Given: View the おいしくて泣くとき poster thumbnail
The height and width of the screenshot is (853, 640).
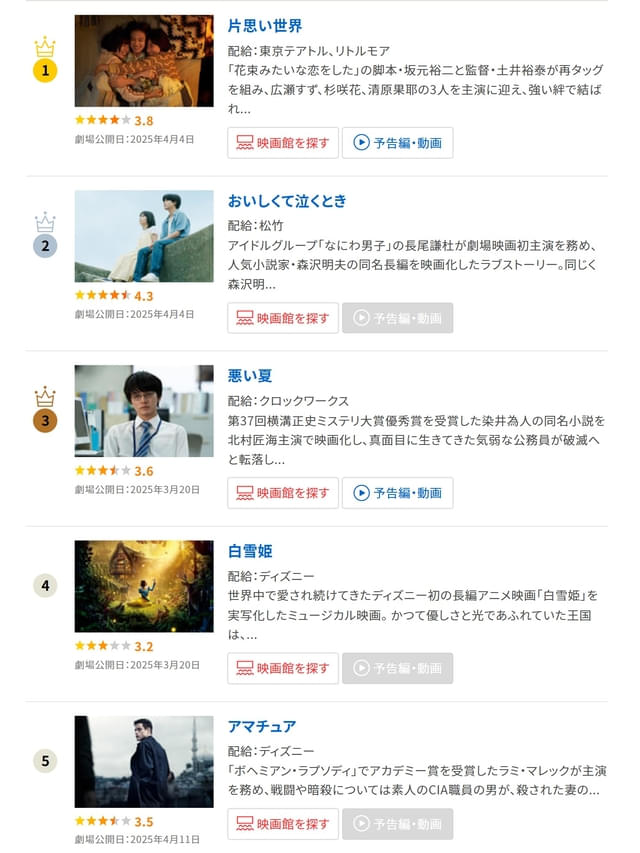Looking at the screenshot, I should point(144,236).
